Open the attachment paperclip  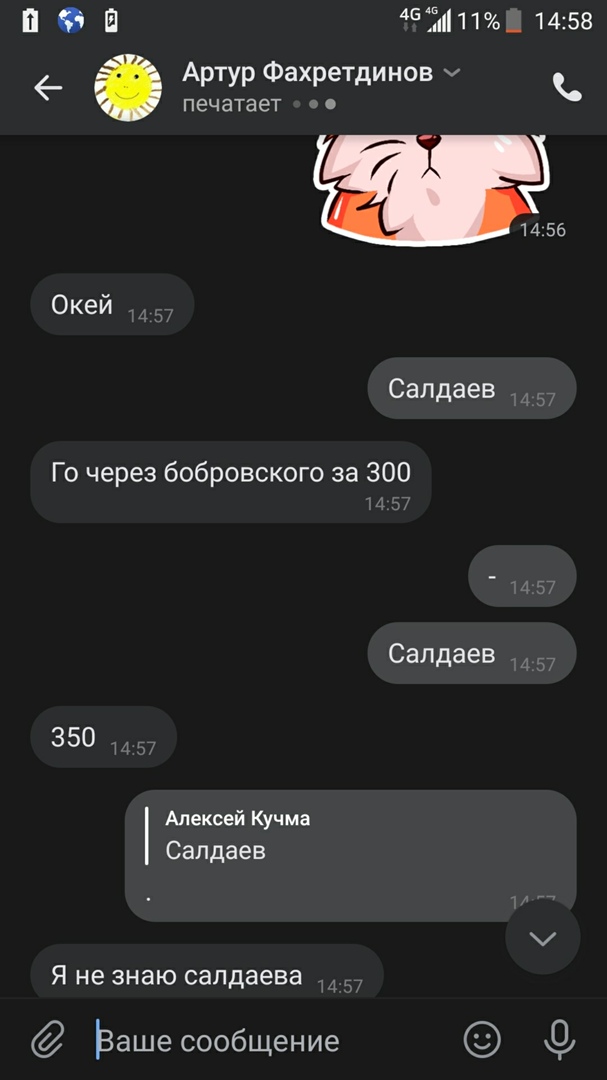[47, 1041]
